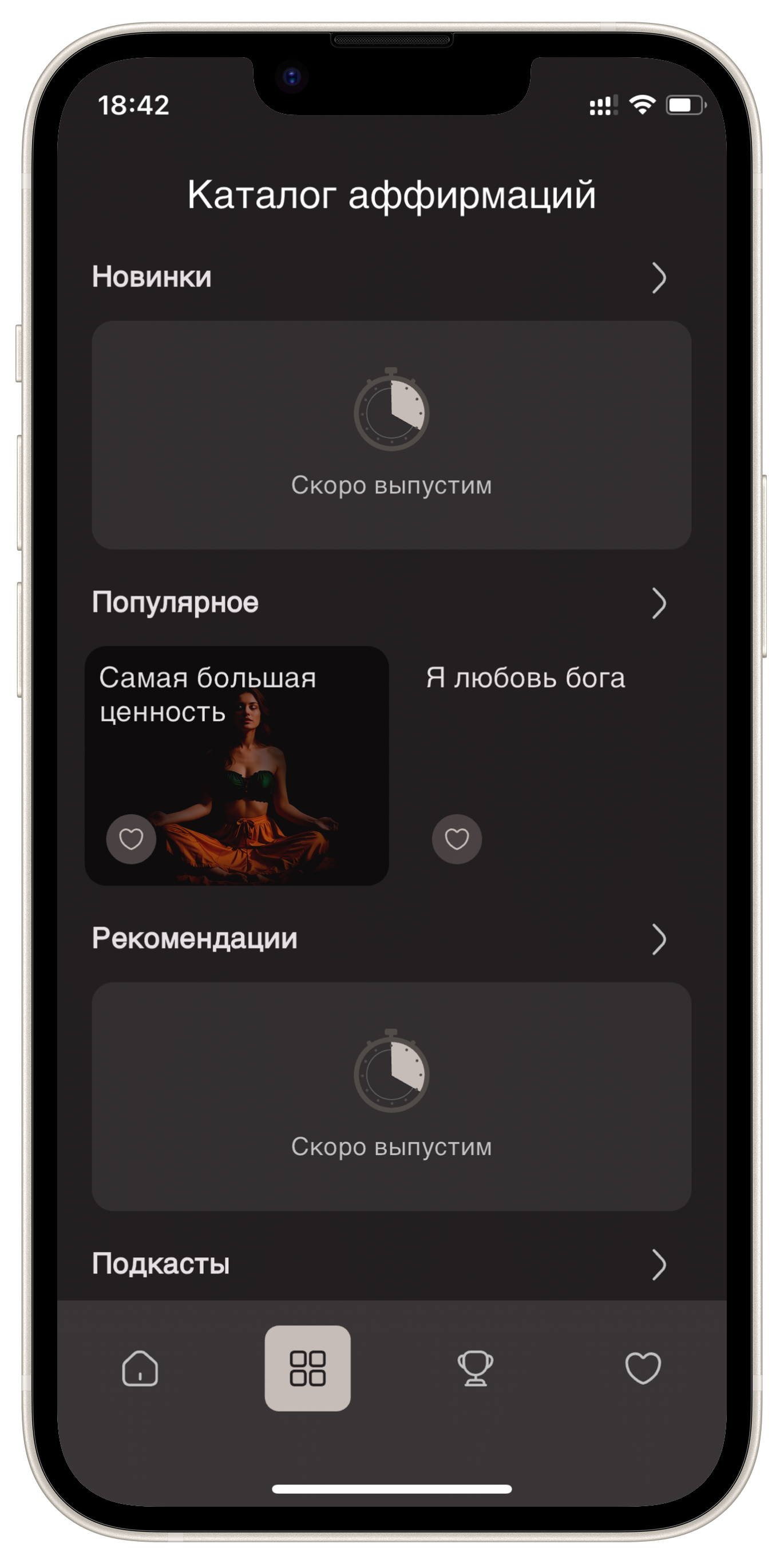Open the Популярное section chevron
Image resolution: width=784 pixels, height=1564 pixels.
pyautogui.click(x=659, y=603)
